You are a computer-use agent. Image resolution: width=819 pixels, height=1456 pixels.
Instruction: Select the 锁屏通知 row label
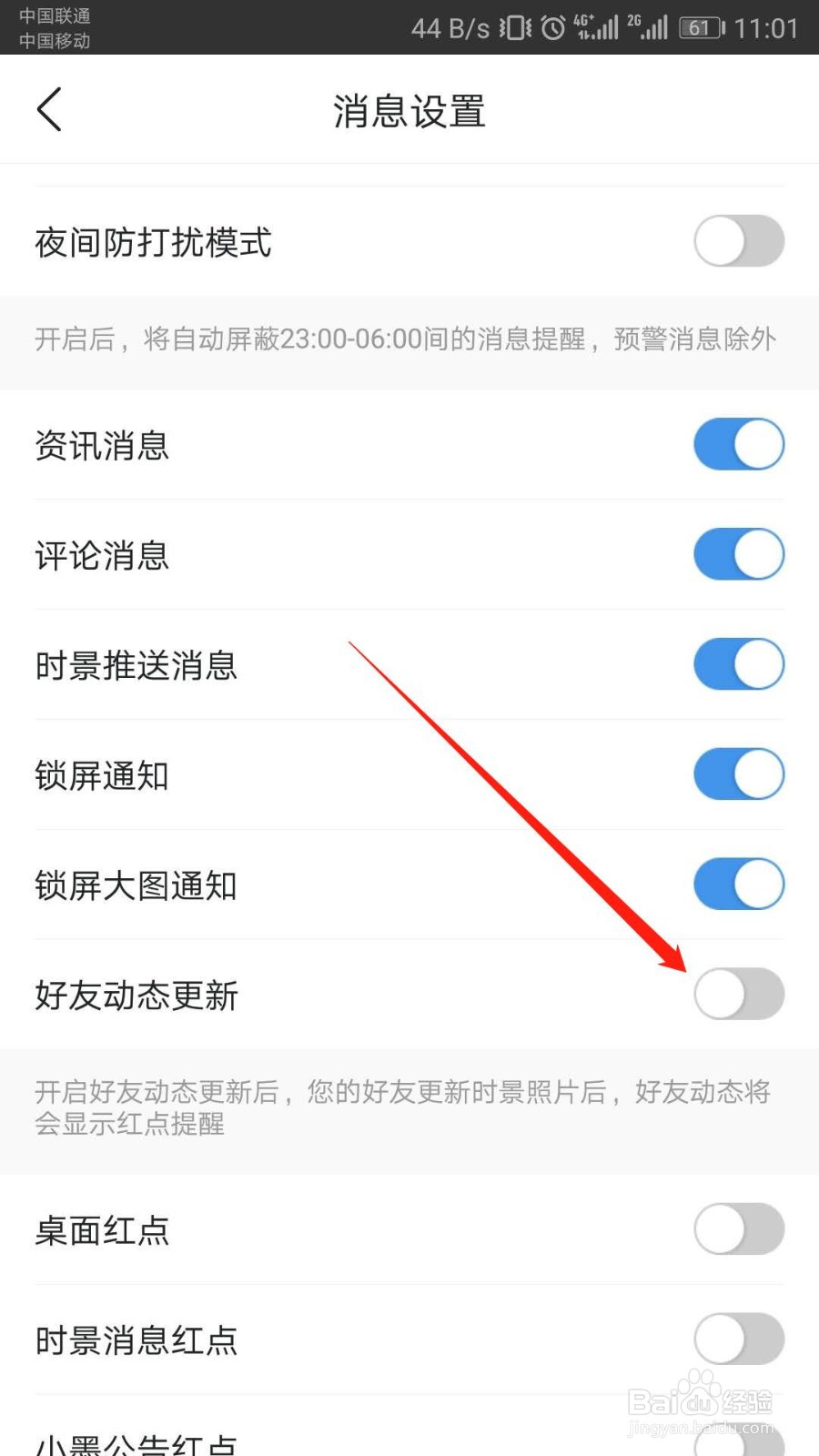pyautogui.click(x=101, y=775)
